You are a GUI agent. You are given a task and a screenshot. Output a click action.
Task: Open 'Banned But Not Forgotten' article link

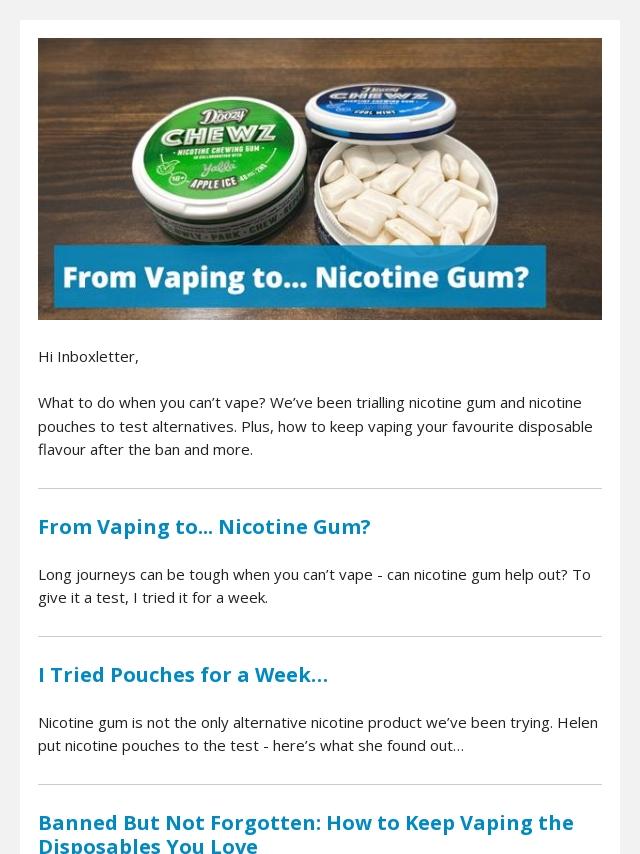pos(306,833)
